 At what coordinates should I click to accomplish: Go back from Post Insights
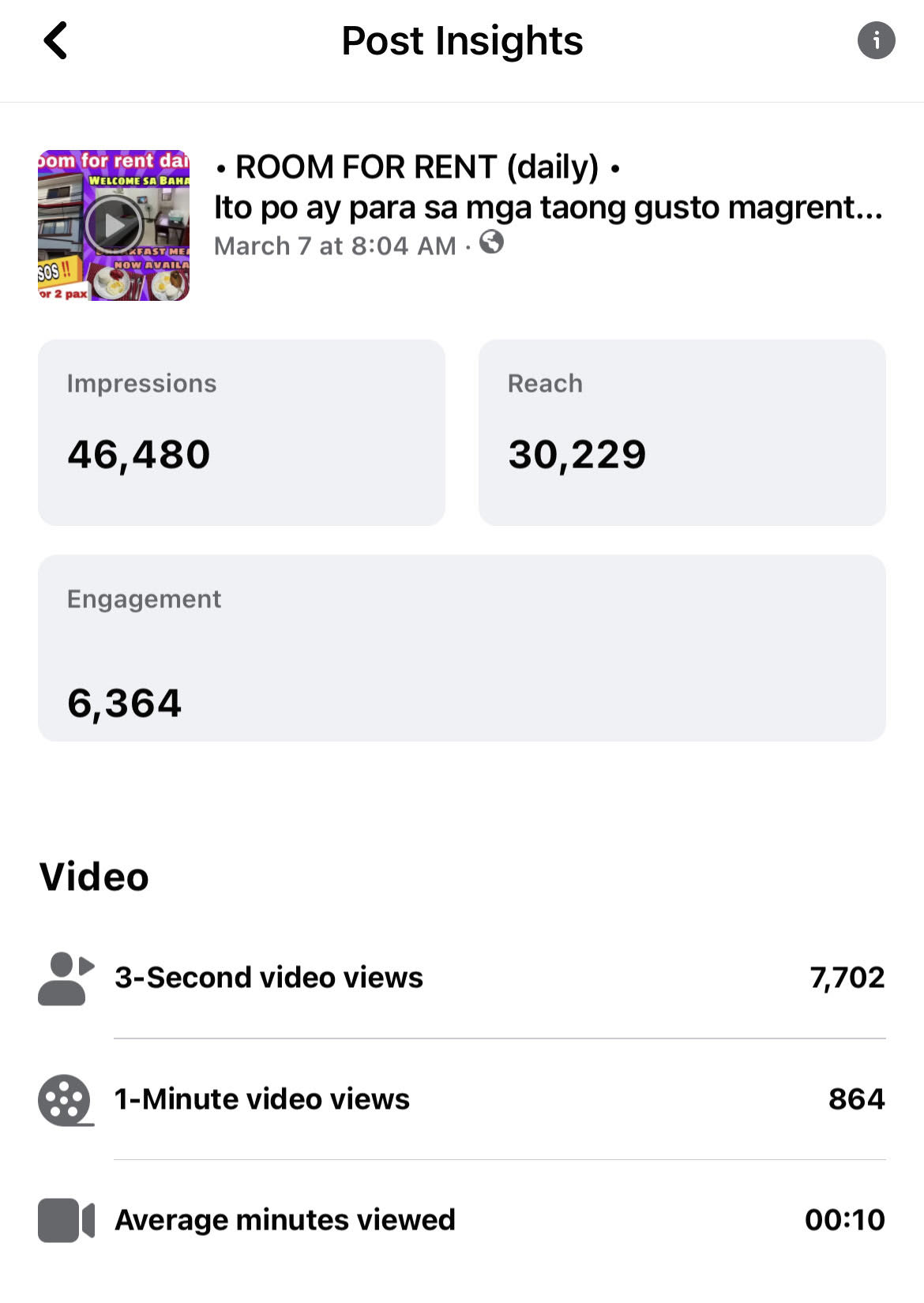55,41
